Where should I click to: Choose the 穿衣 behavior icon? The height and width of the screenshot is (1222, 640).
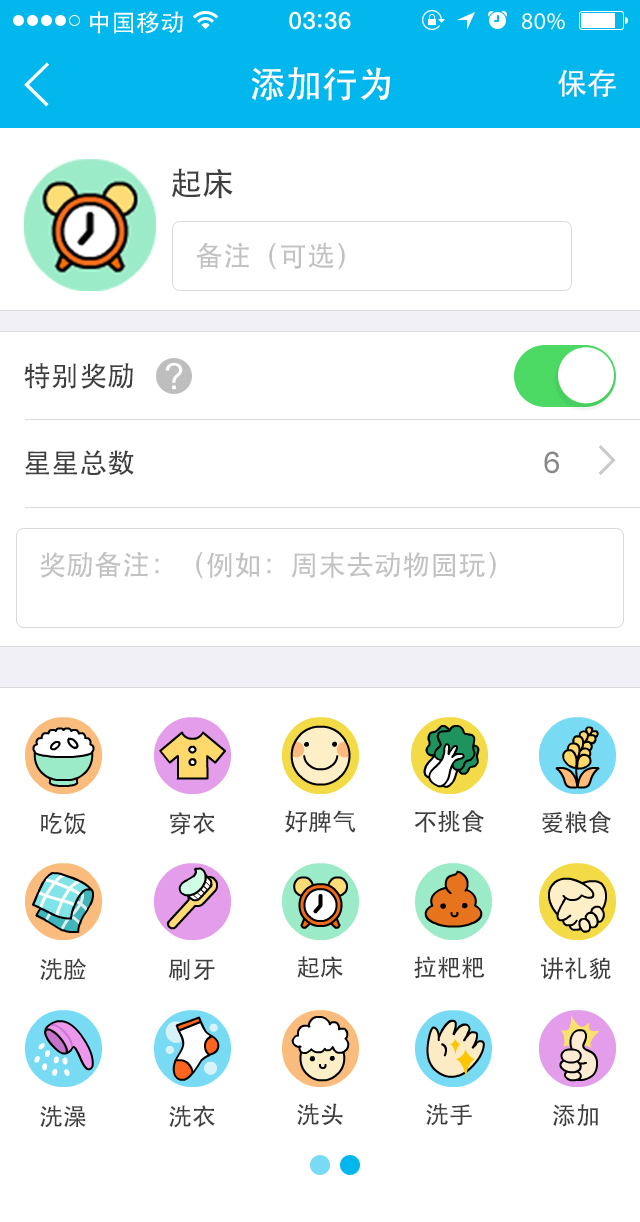click(x=192, y=756)
